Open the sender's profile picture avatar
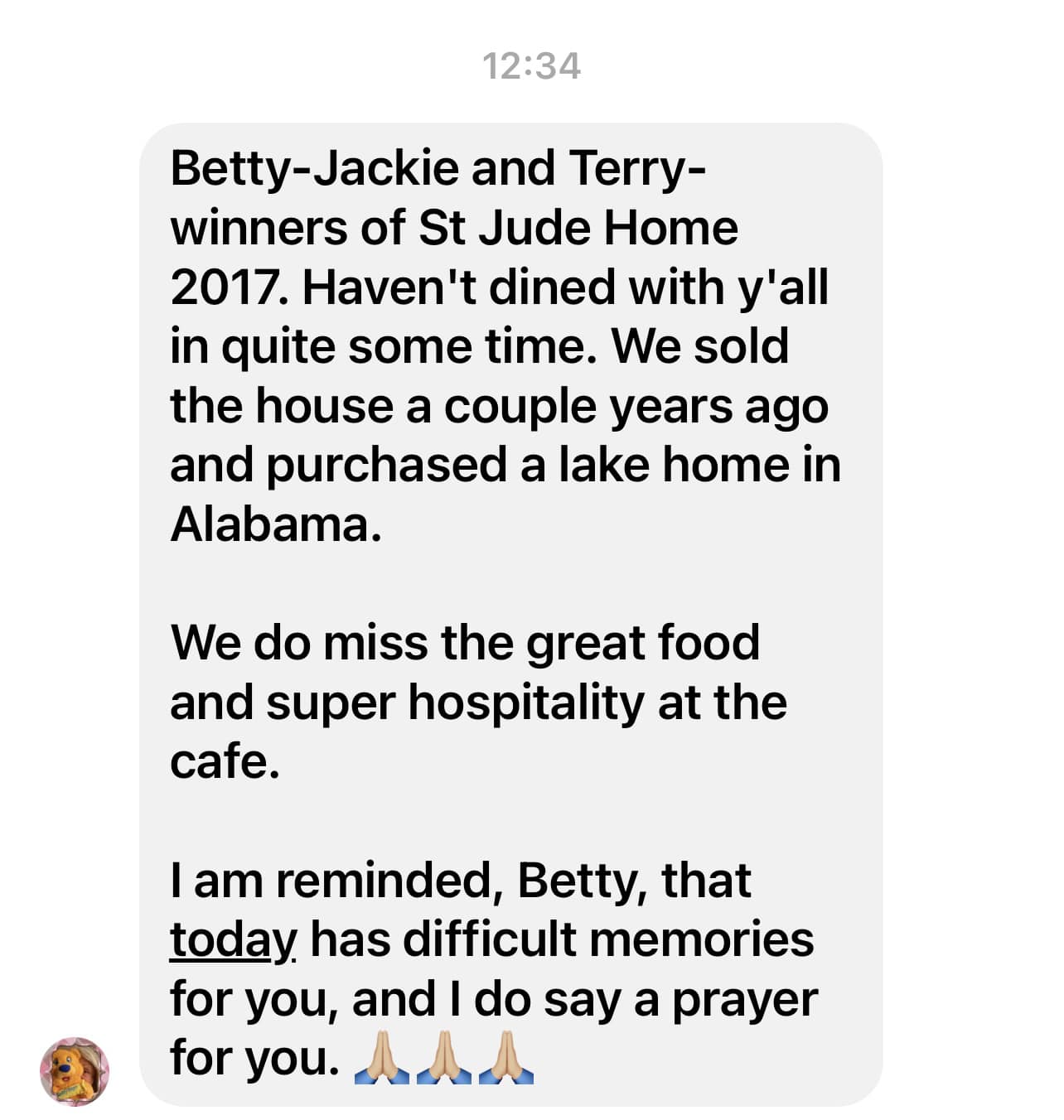Image resolution: width=1064 pixels, height=1120 pixels. pyautogui.click(x=75, y=1071)
